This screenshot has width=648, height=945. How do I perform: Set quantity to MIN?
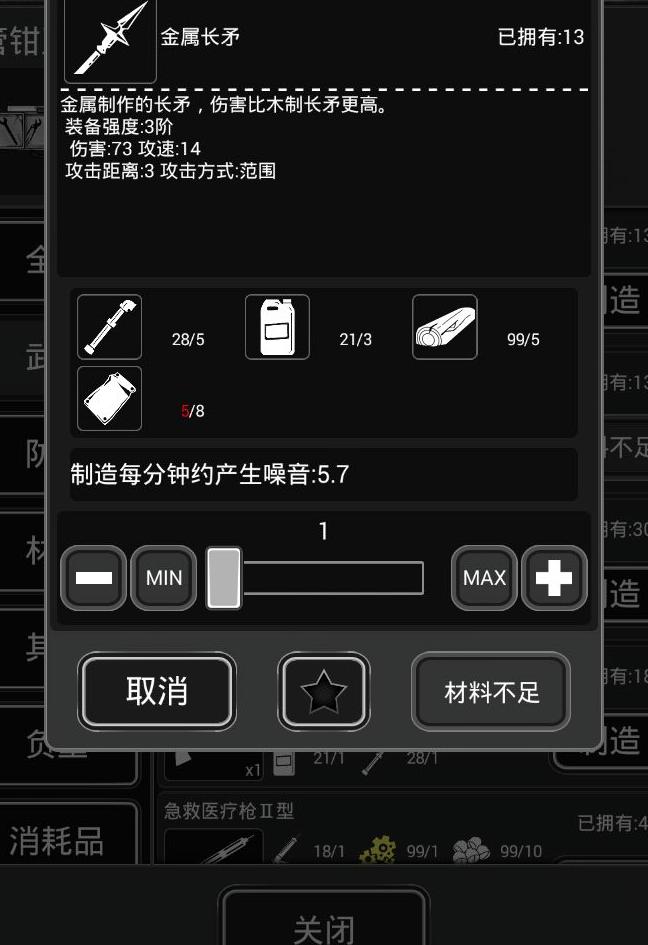click(164, 578)
